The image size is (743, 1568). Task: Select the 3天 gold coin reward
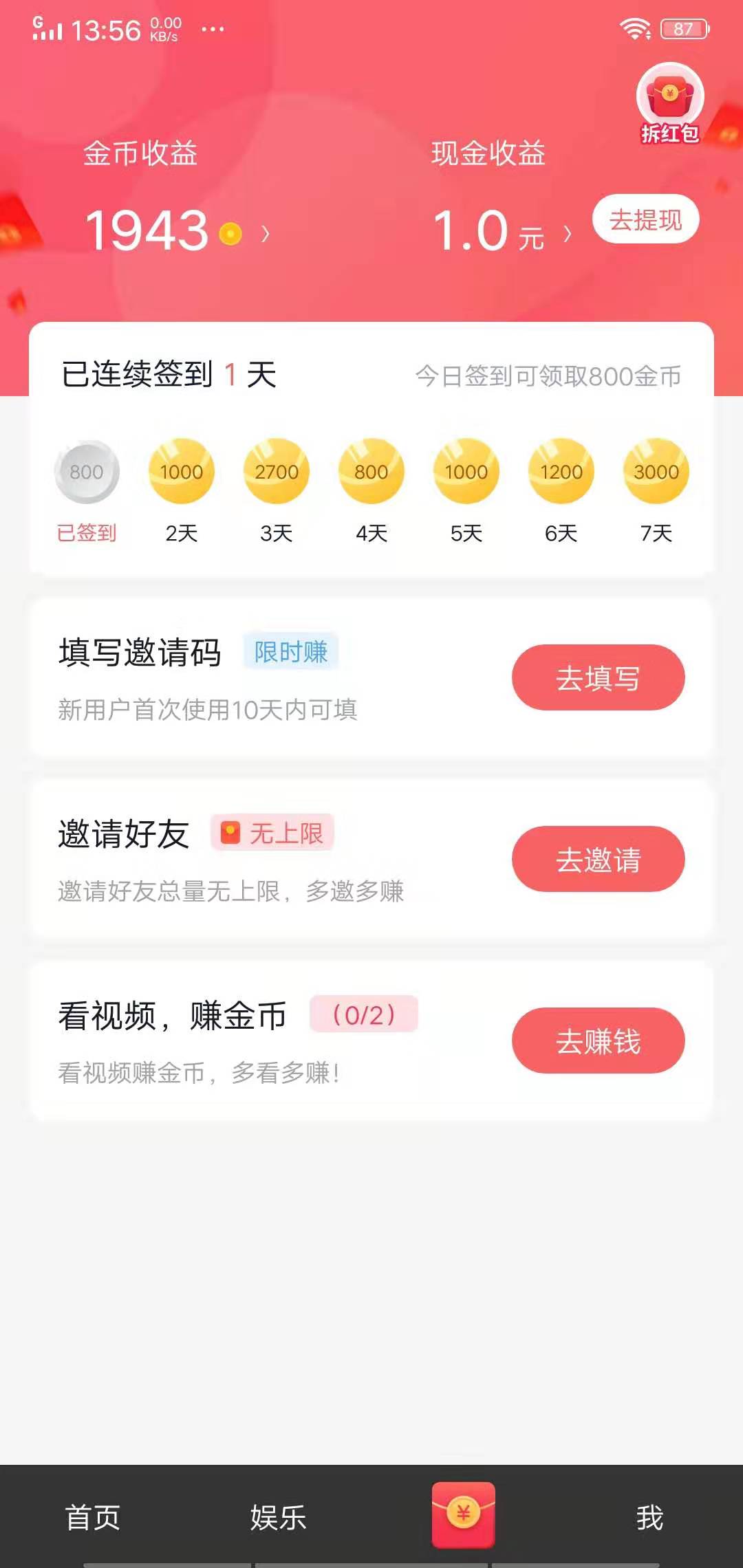coord(275,471)
